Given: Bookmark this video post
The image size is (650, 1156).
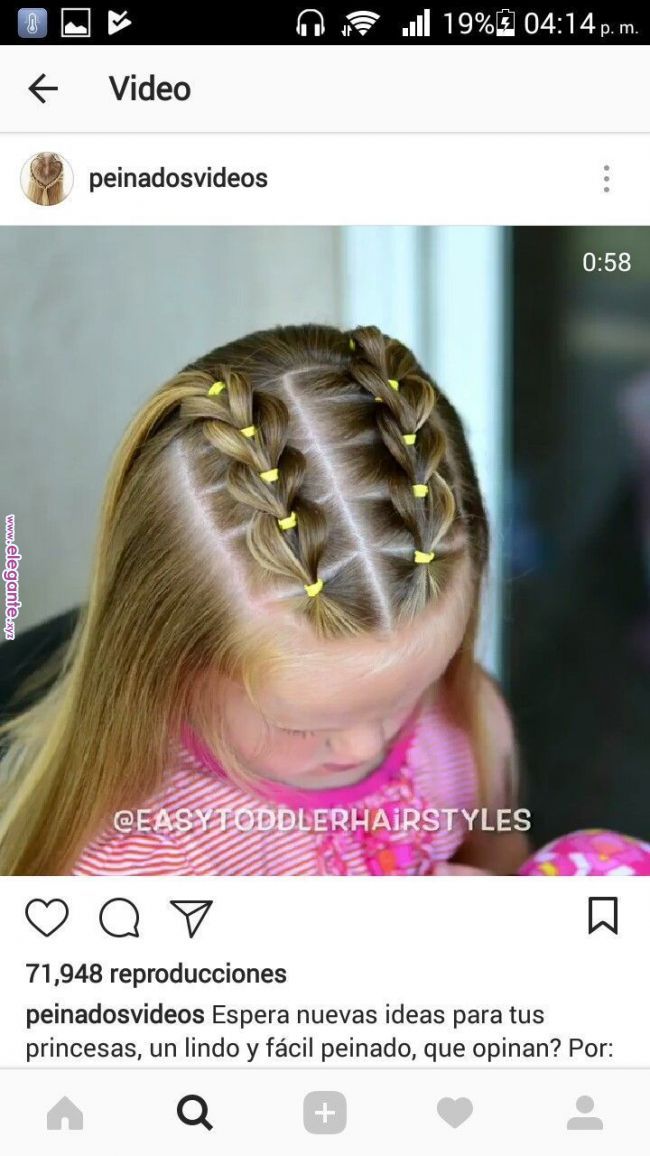Looking at the screenshot, I should pos(602,915).
